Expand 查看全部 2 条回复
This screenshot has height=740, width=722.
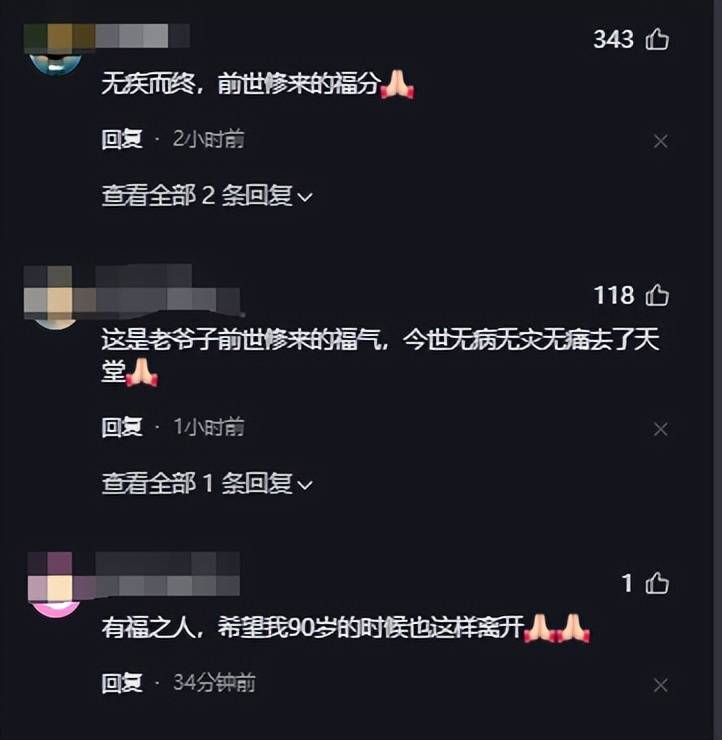point(207,196)
